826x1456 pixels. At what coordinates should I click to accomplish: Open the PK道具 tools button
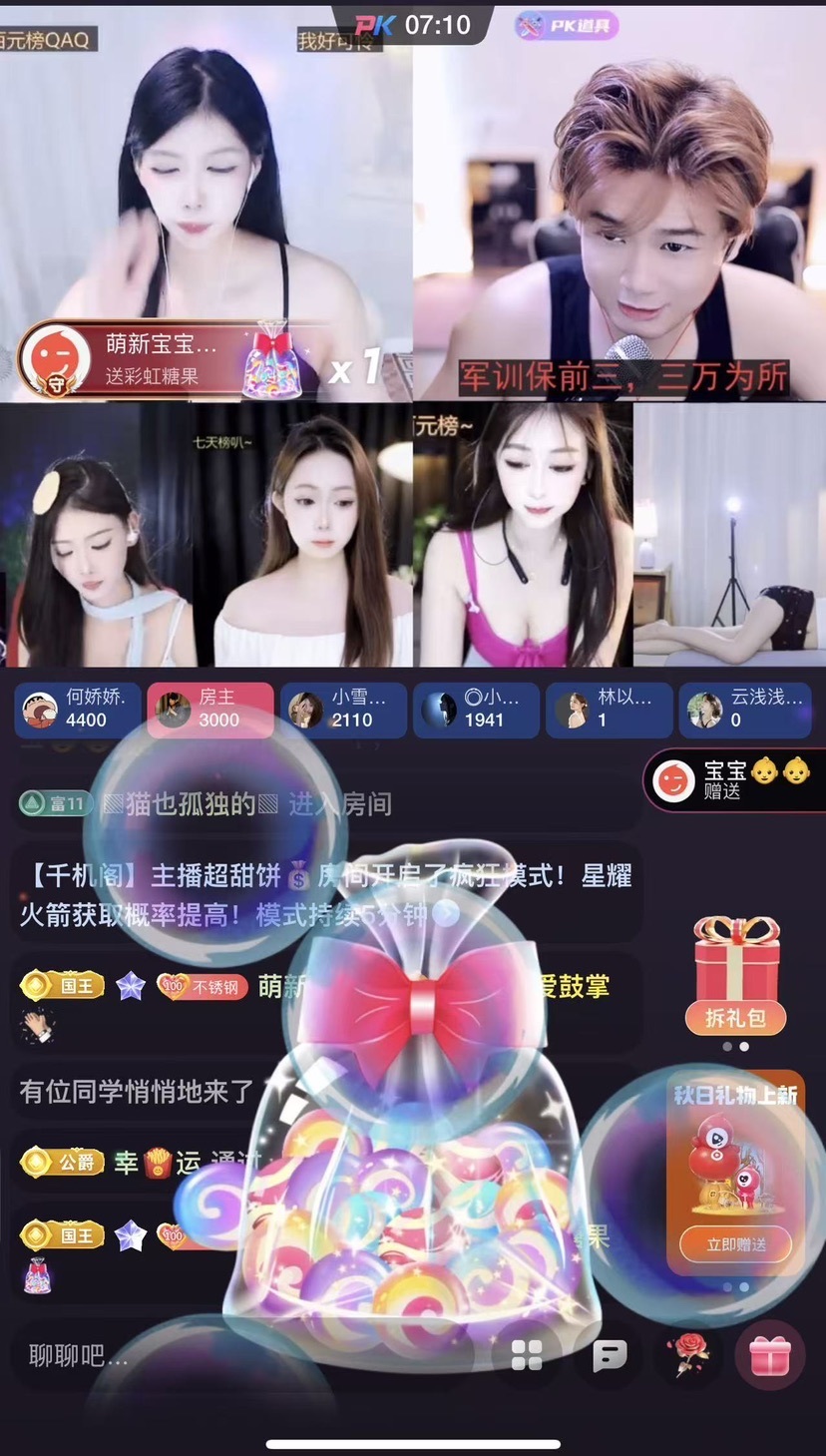click(566, 26)
